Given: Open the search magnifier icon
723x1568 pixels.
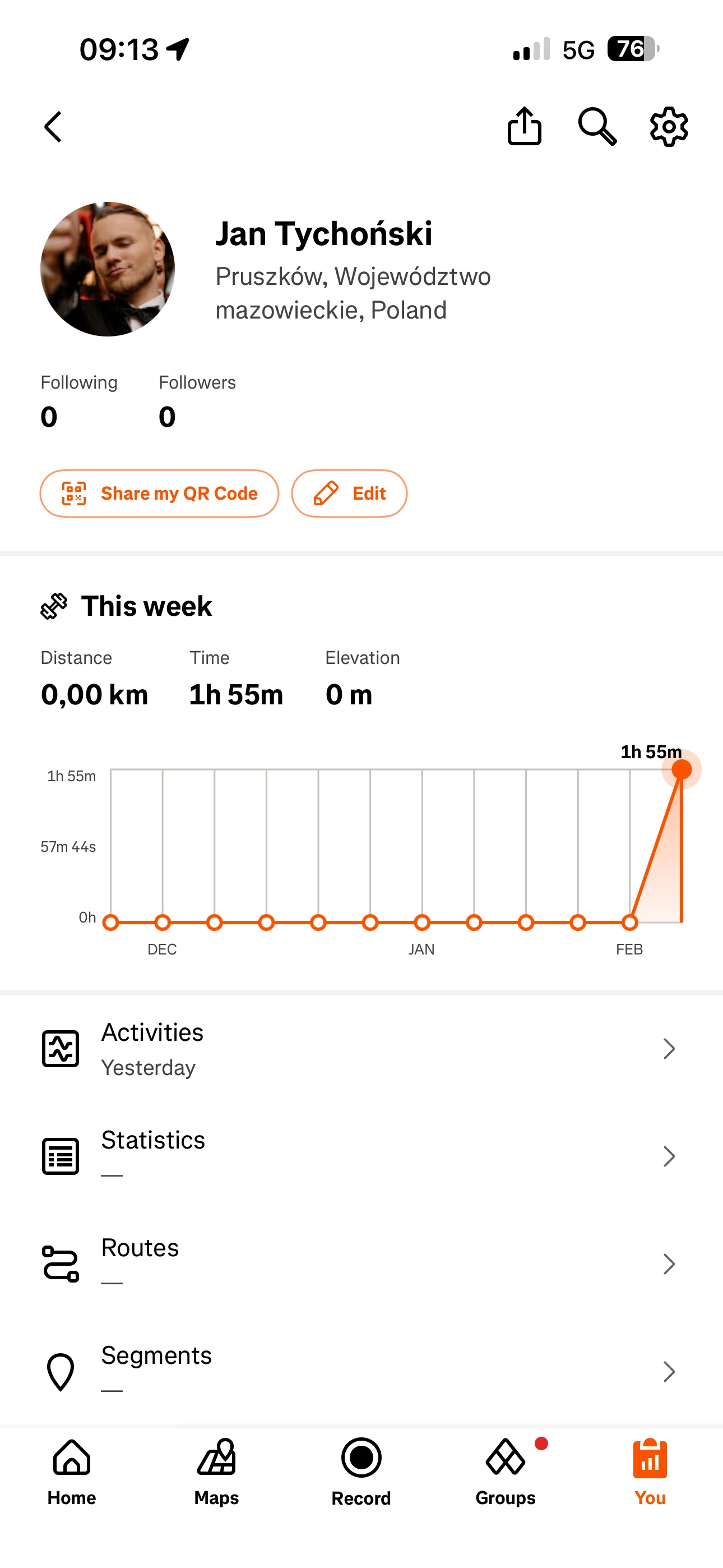Looking at the screenshot, I should tap(596, 127).
